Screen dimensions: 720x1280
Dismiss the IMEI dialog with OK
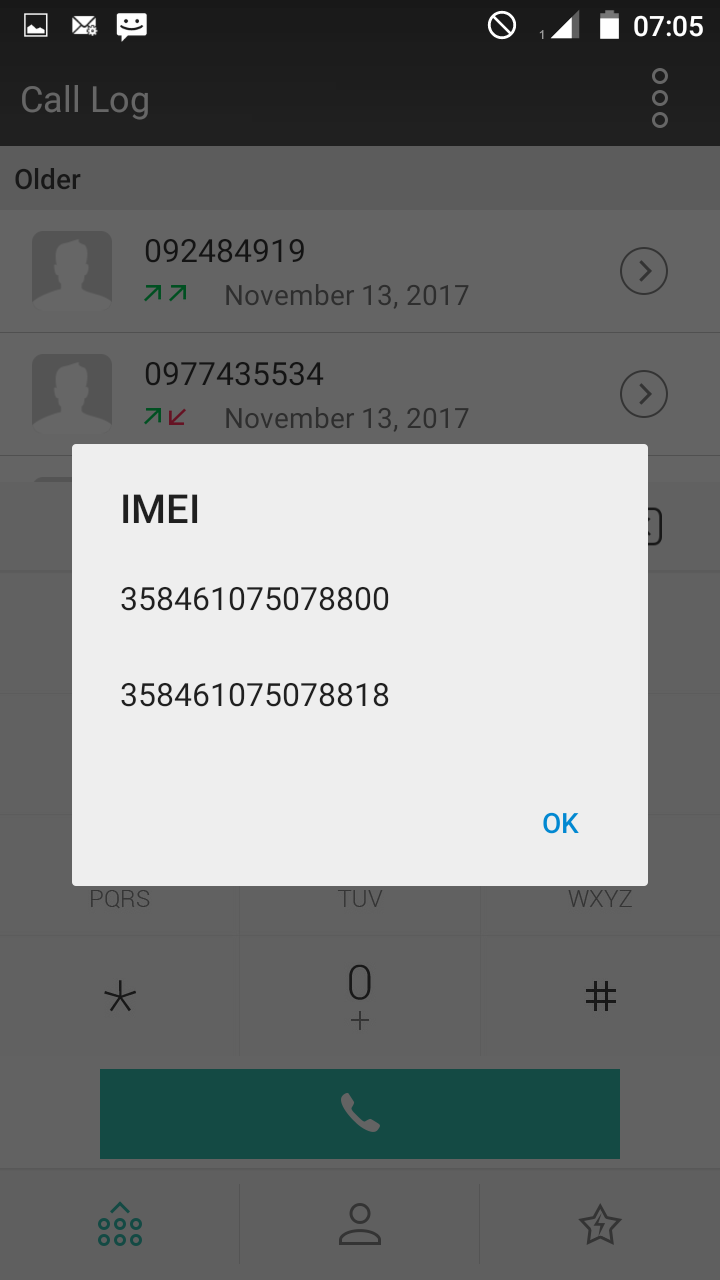[x=560, y=823]
